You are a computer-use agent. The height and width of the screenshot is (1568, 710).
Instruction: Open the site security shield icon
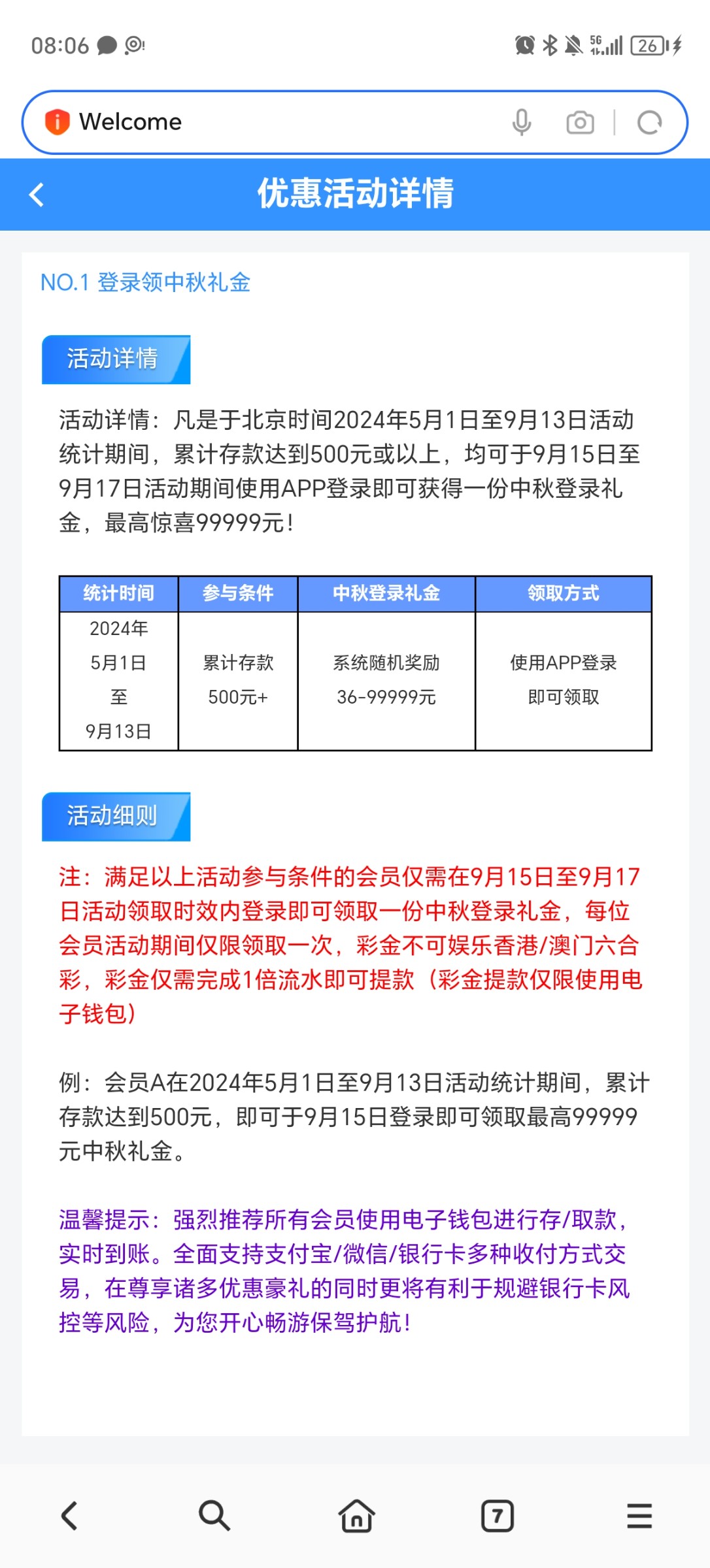click(x=57, y=122)
